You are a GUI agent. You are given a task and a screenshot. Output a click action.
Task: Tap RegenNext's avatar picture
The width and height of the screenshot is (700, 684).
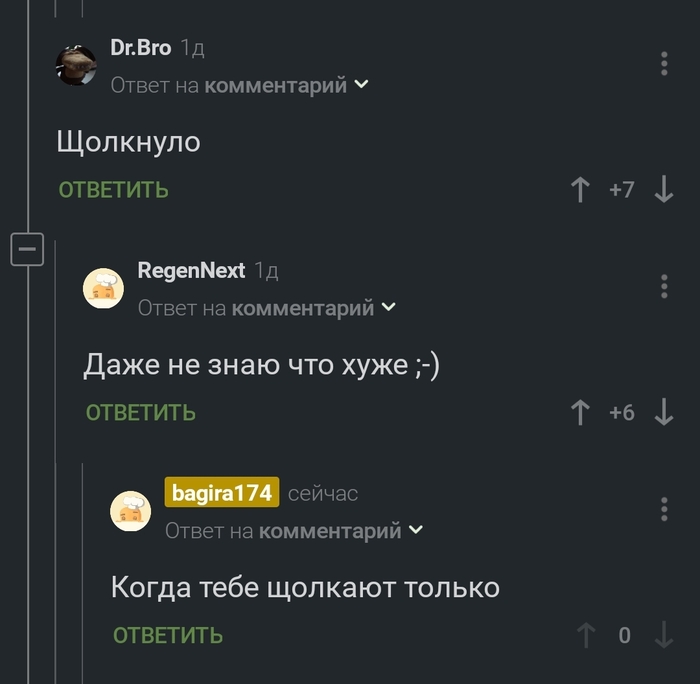(103, 289)
